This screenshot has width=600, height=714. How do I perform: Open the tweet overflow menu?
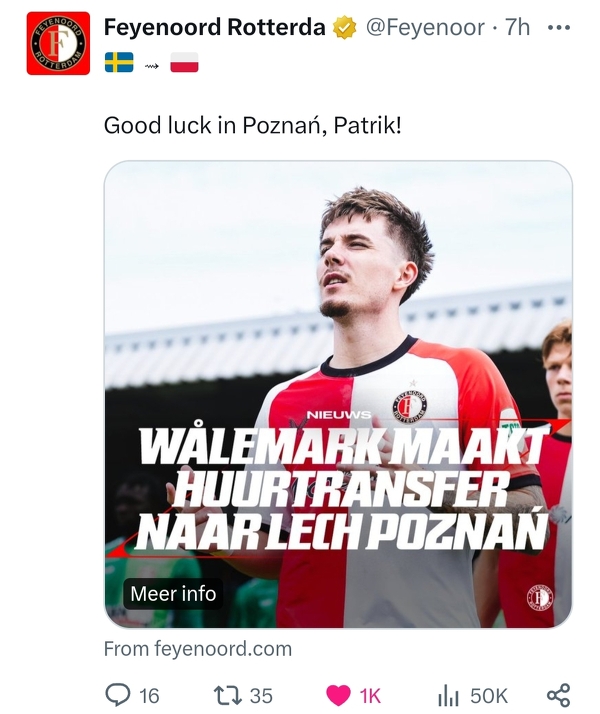pos(558,28)
